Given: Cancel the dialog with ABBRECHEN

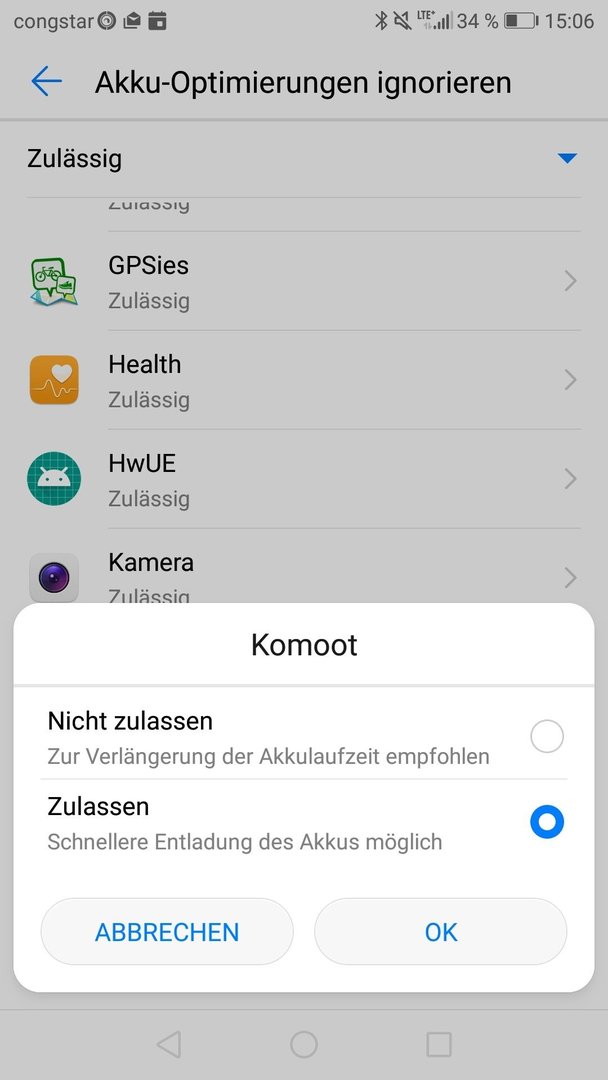Looking at the screenshot, I should click(x=167, y=931).
